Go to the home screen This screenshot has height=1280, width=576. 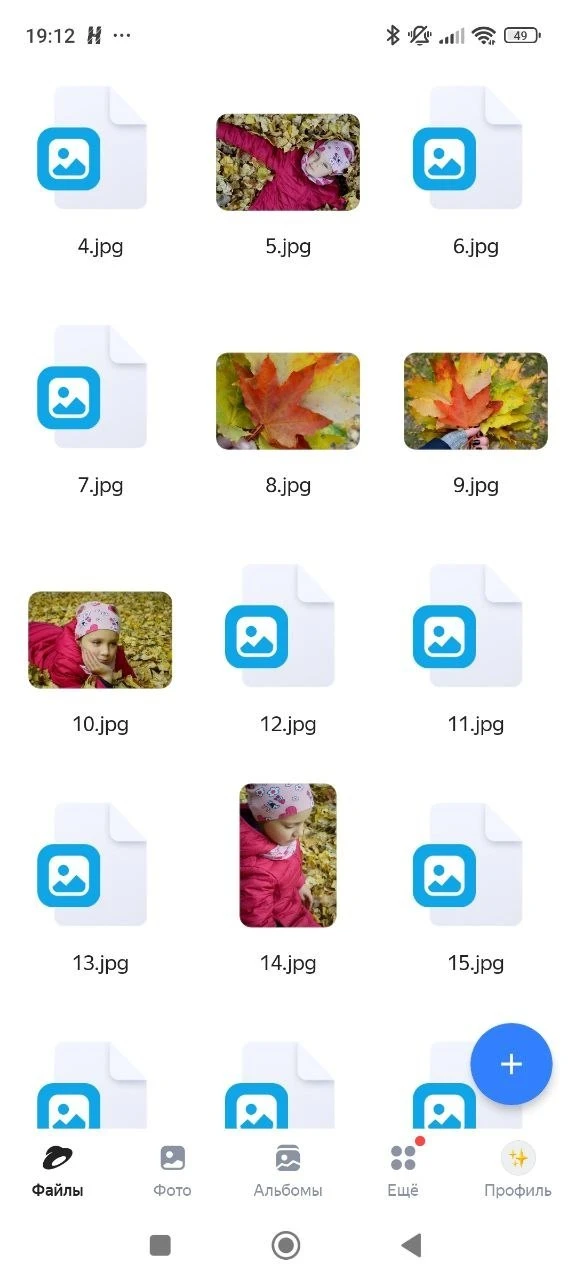(286, 1245)
